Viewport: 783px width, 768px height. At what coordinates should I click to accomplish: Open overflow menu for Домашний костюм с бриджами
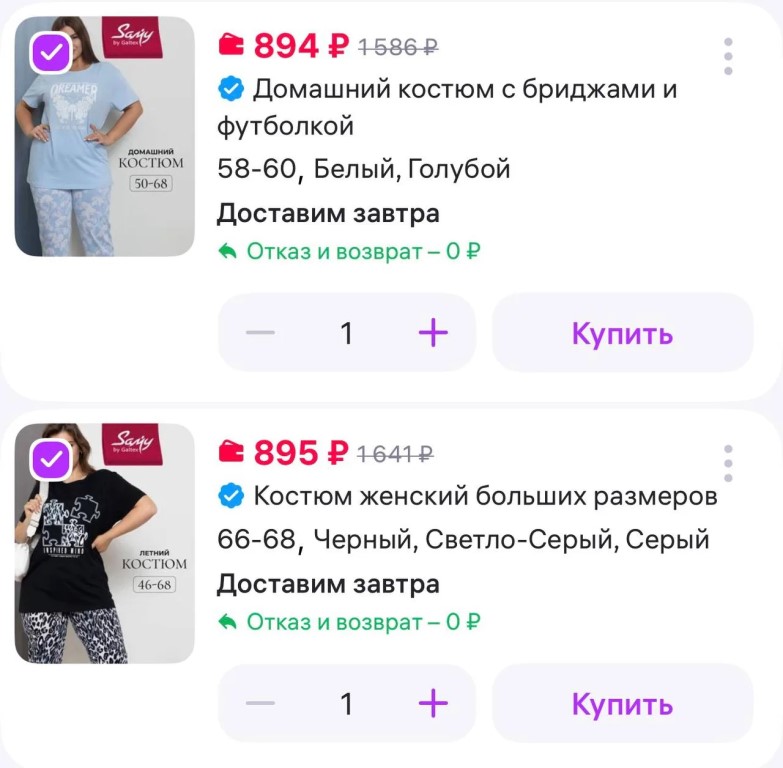tap(728, 57)
